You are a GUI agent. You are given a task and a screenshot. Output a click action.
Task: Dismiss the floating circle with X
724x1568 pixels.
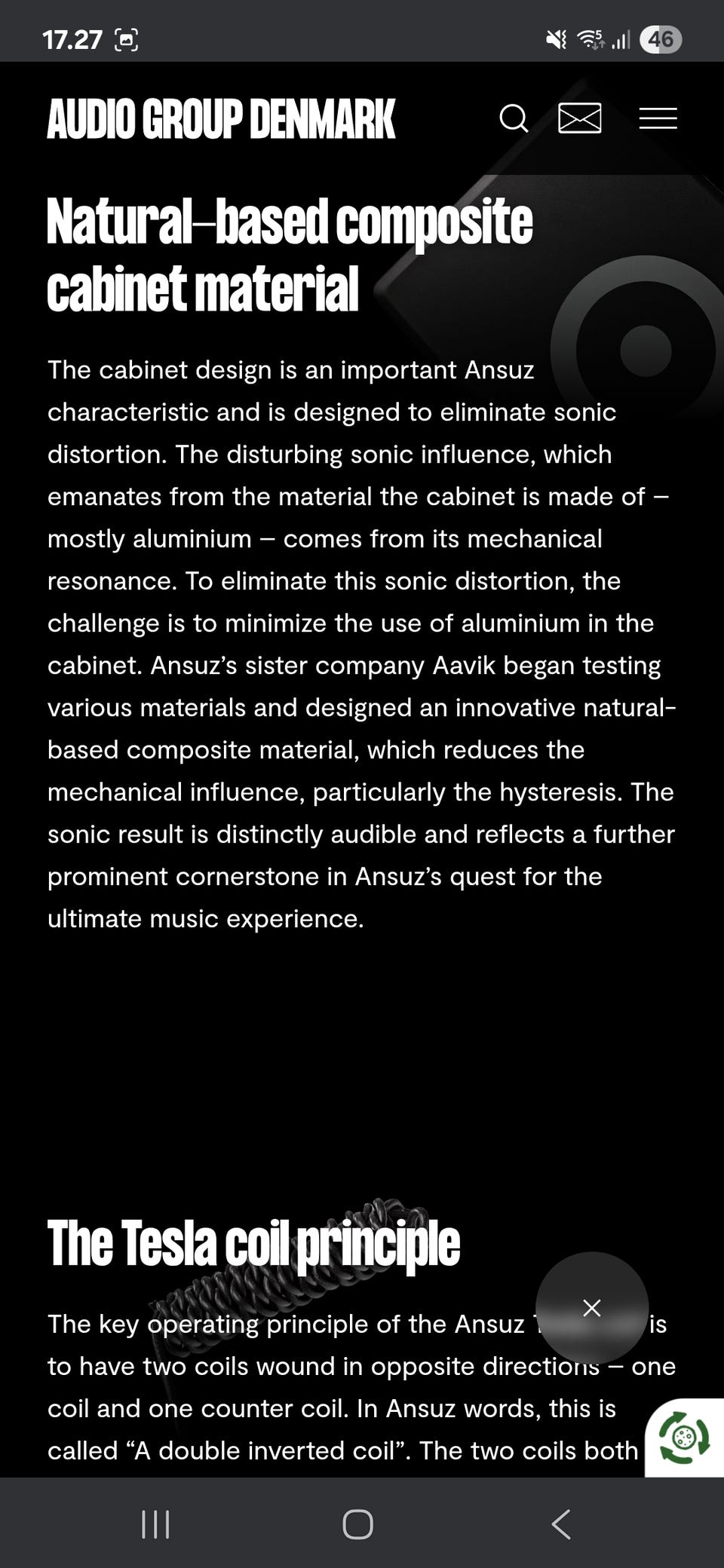pyautogui.click(x=592, y=1308)
